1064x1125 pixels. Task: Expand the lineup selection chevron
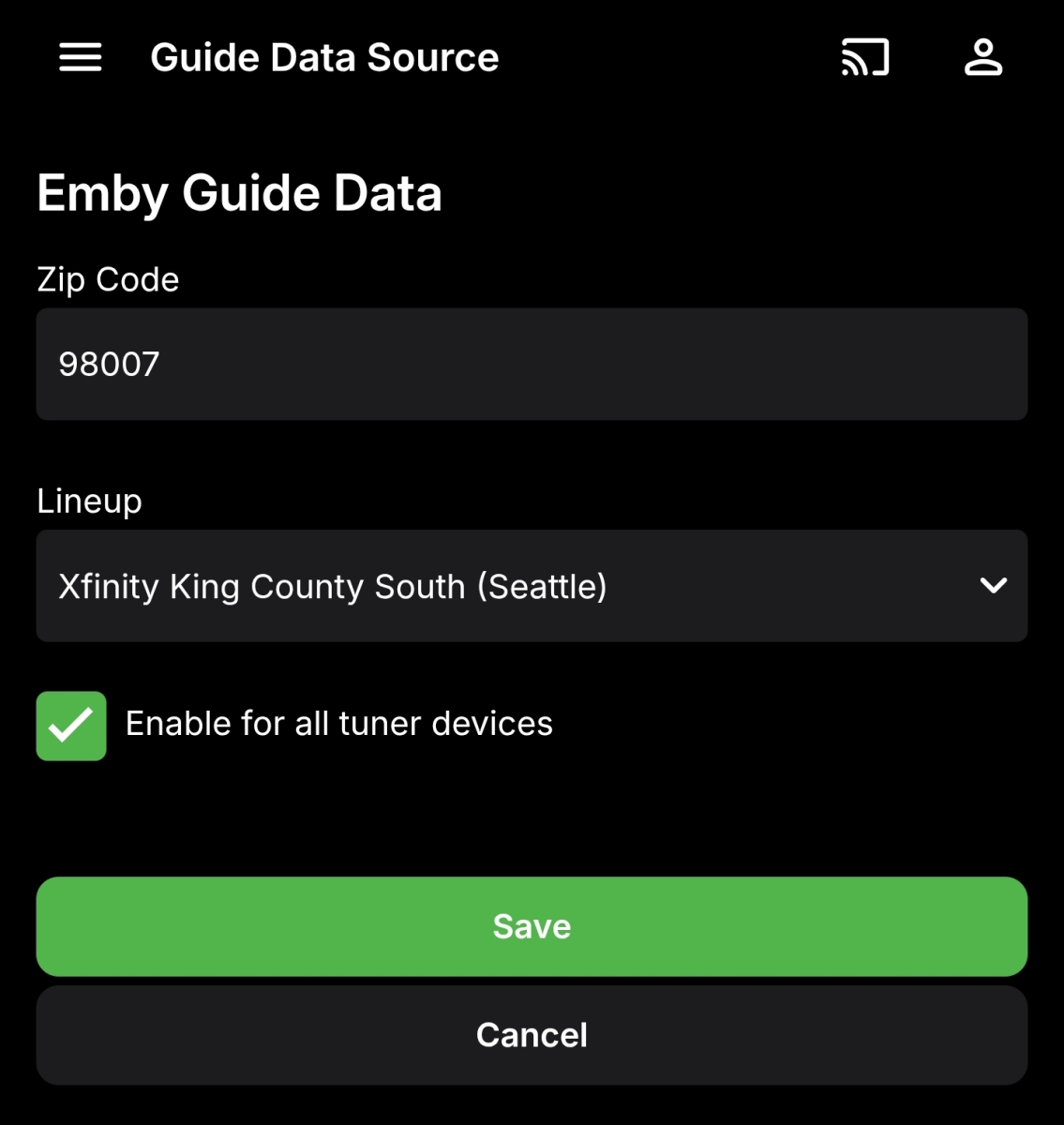[x=994, y=586]
